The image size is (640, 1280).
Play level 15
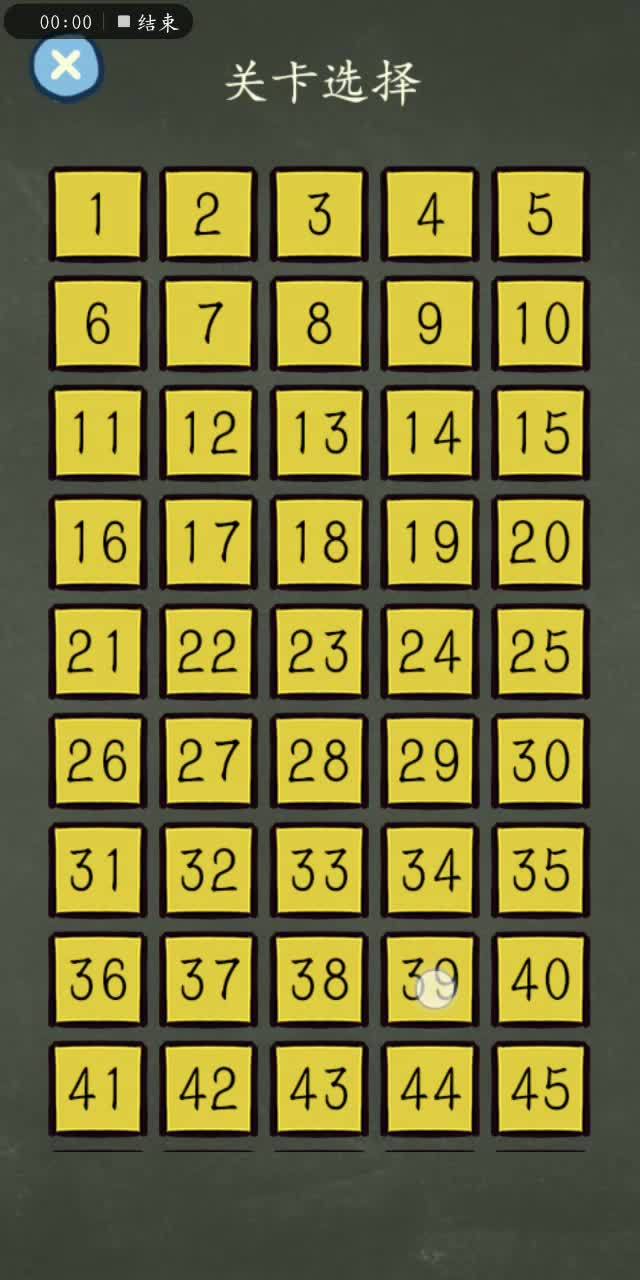540,433
